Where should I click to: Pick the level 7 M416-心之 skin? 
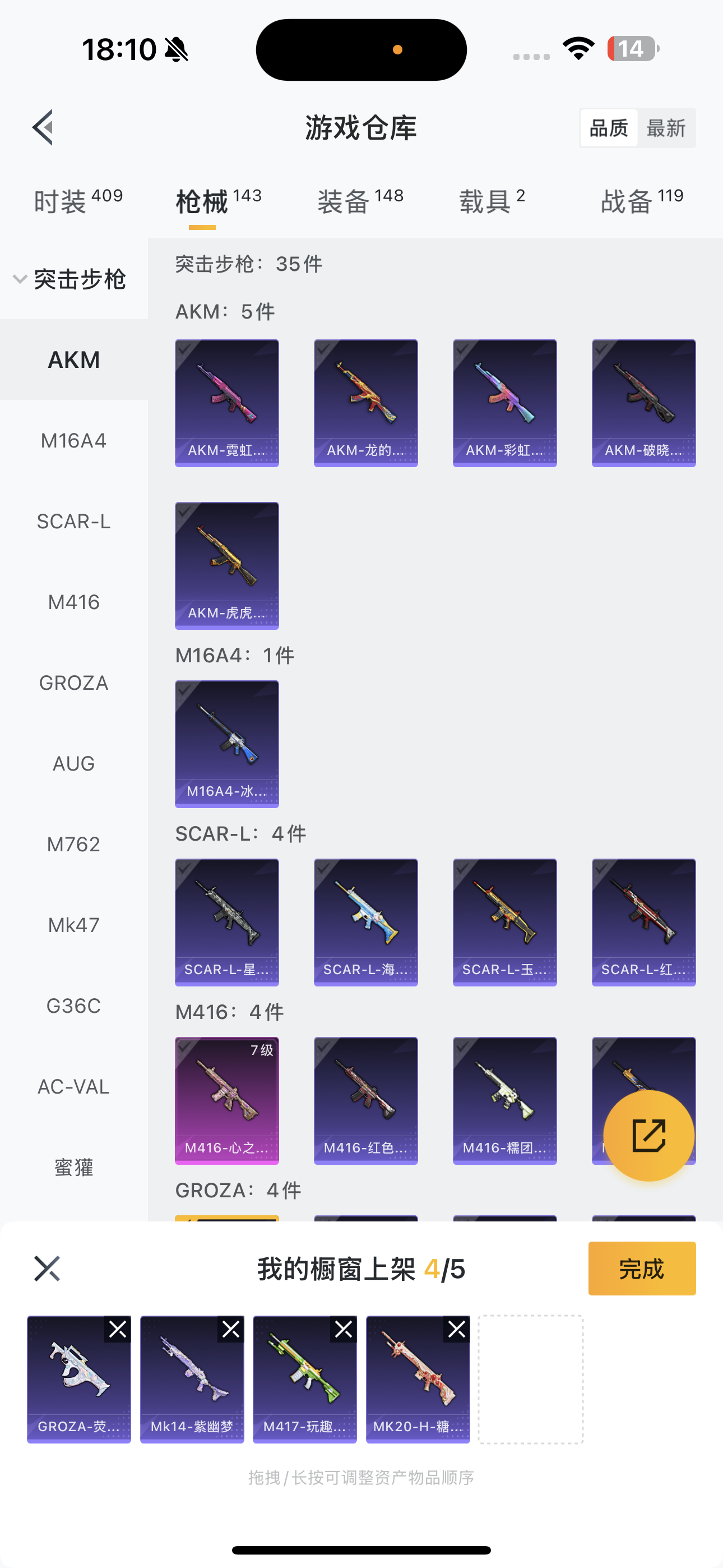pyautogui.click(x=226, y=1100)
